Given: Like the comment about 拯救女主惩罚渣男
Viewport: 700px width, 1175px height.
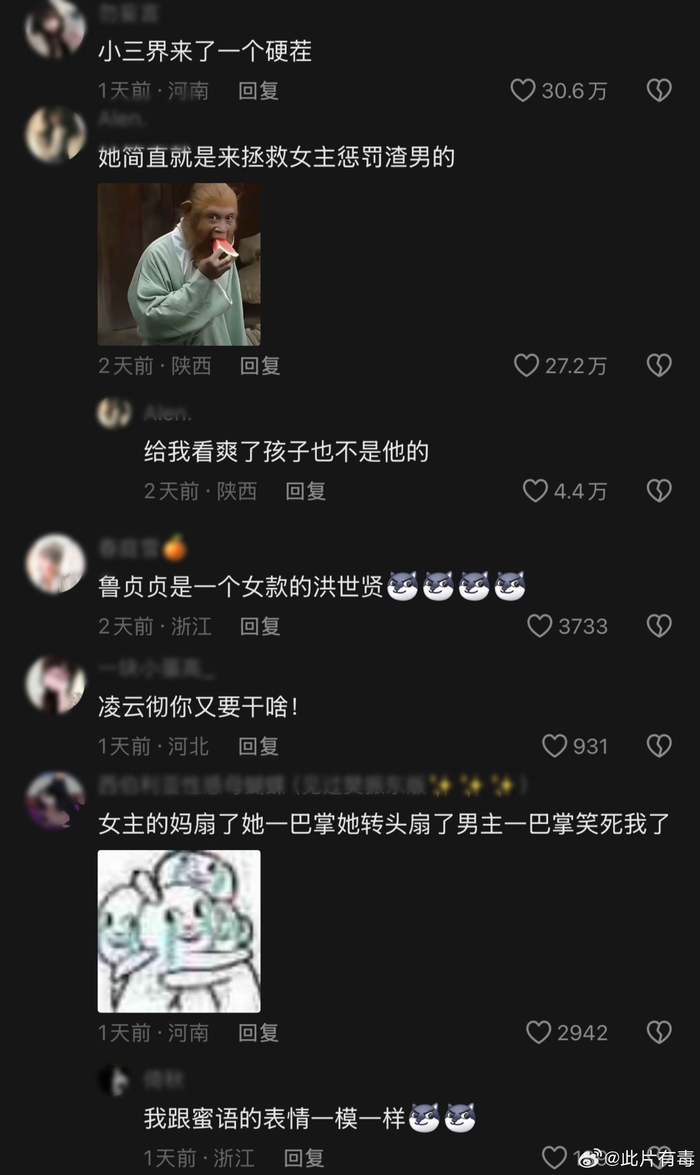Looking at the screenshot, I should click(x=526, y=366).
